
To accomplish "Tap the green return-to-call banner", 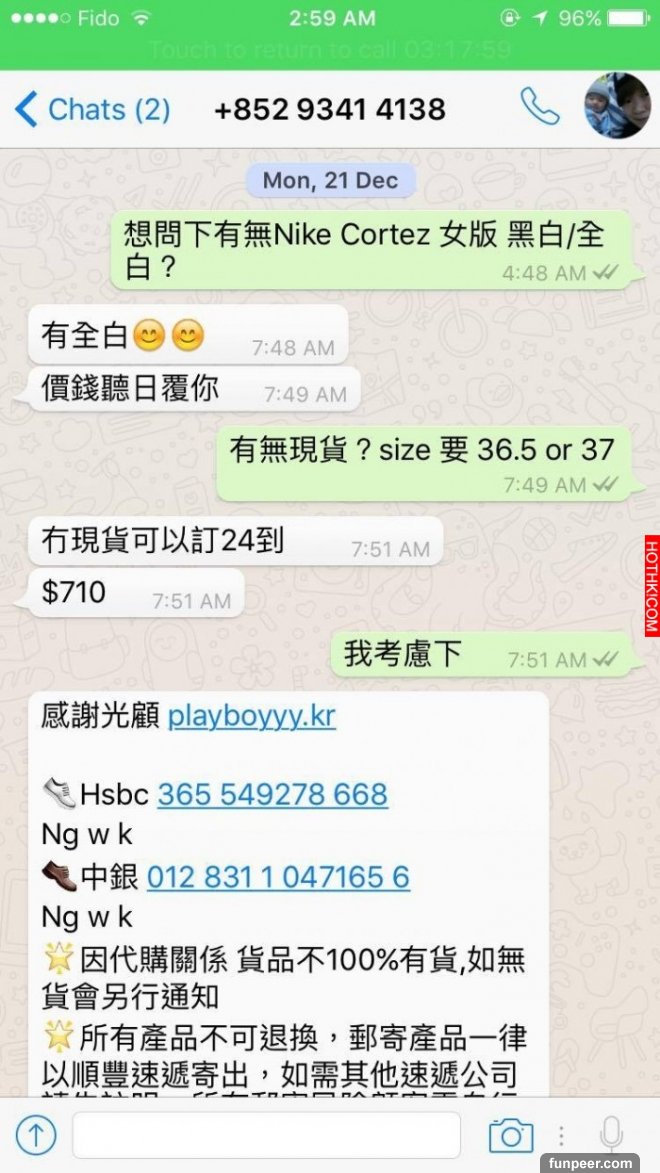I will click(x=330, y=49).
